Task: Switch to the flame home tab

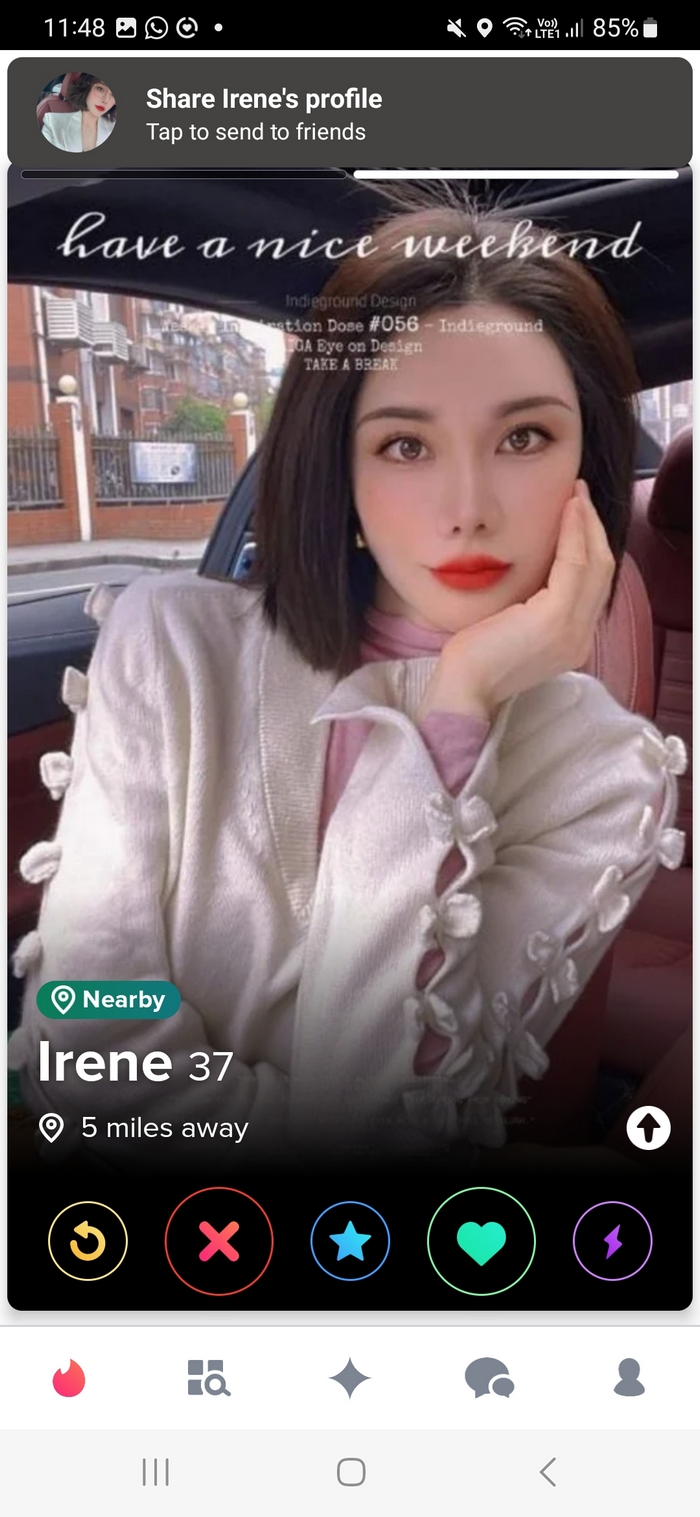Action: click(69, 1378)
